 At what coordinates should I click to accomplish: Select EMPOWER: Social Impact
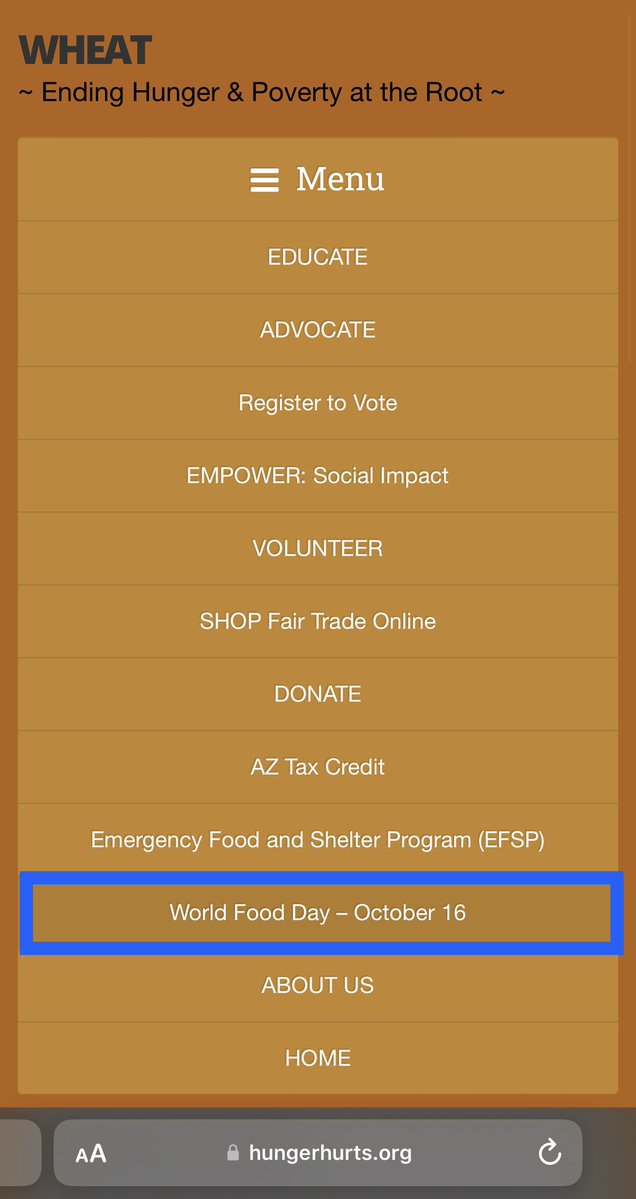pyautogui.click(x=318, y=476)
